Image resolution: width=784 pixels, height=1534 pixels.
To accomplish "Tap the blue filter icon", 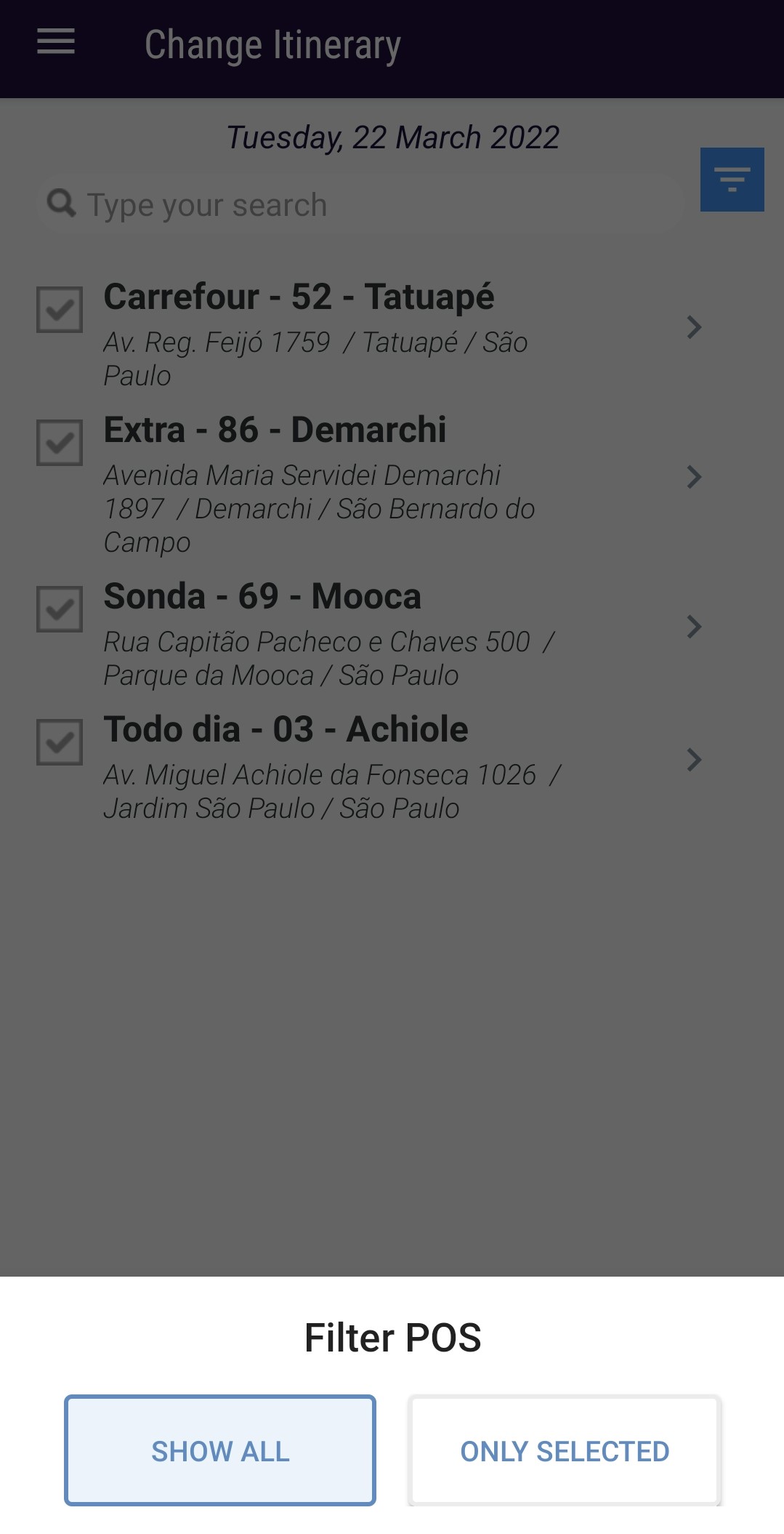I will click(x=732, y=180).
